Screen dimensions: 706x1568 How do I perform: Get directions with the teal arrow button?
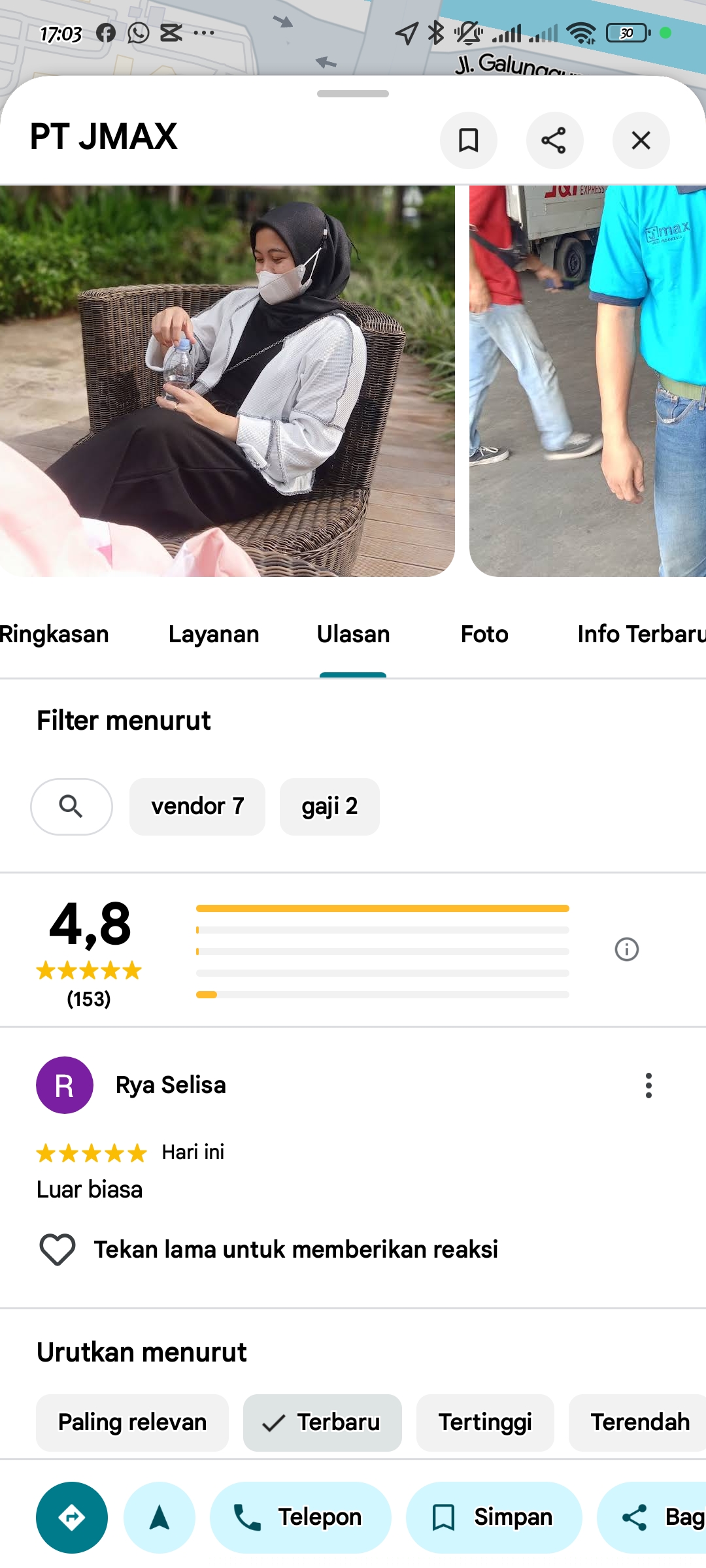tap(72, 1517)
